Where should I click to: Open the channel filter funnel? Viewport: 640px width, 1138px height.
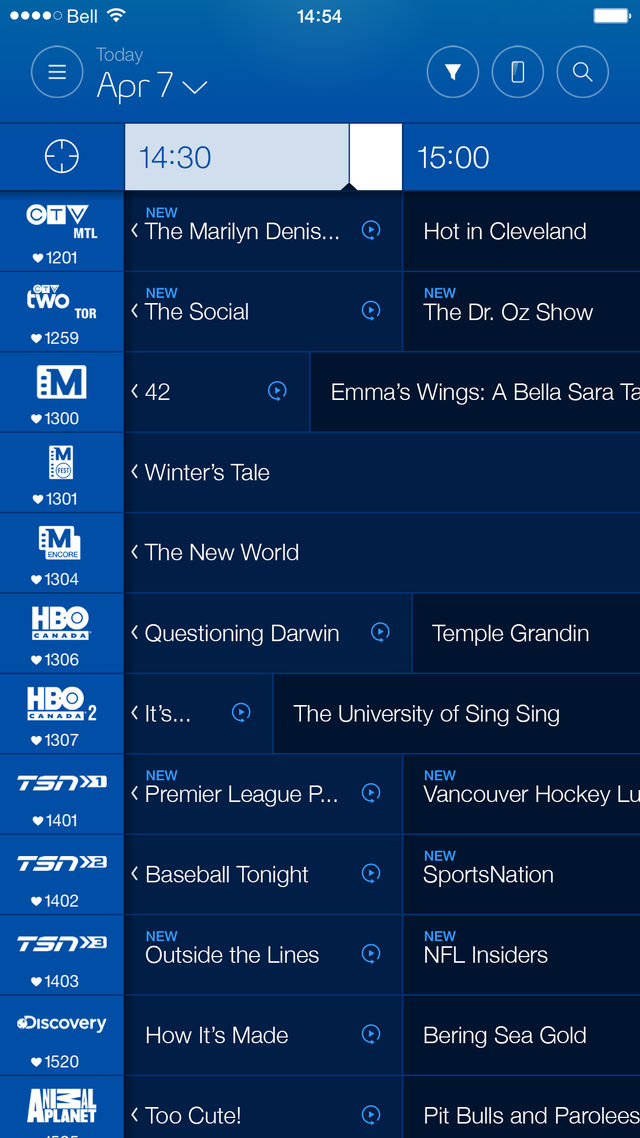(453, 72)
